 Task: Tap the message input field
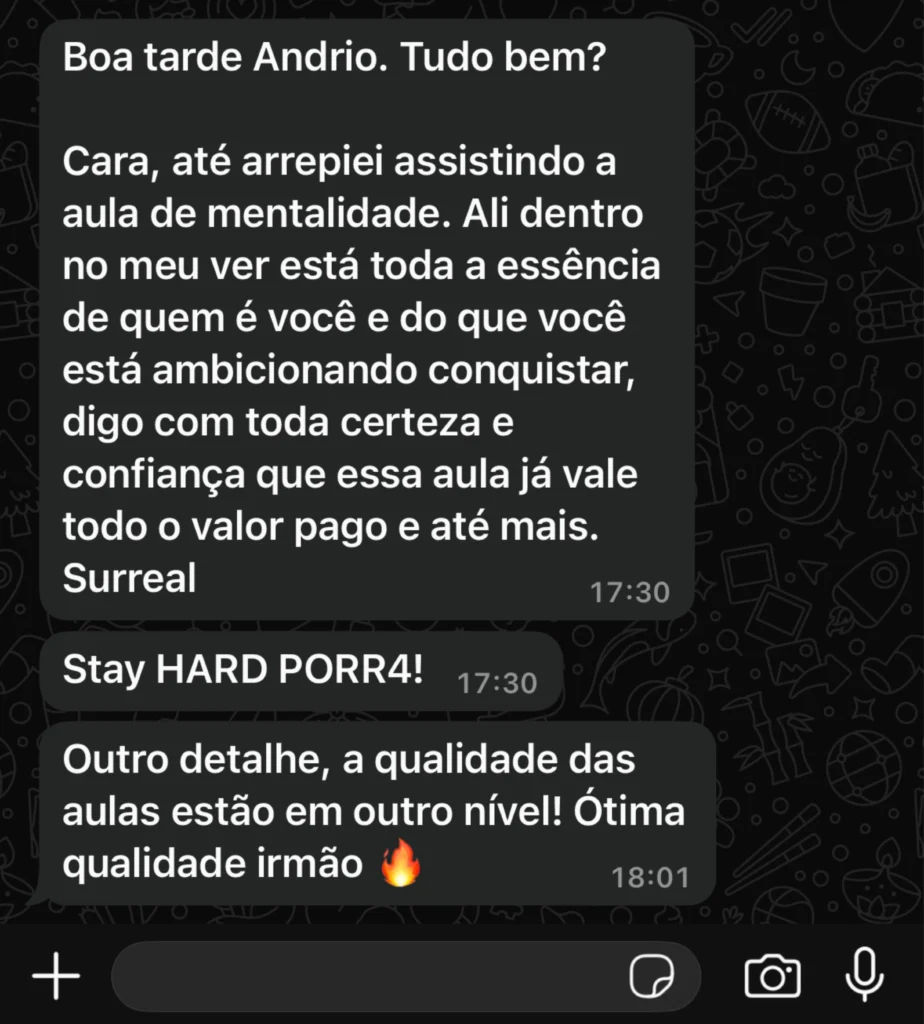360,976
